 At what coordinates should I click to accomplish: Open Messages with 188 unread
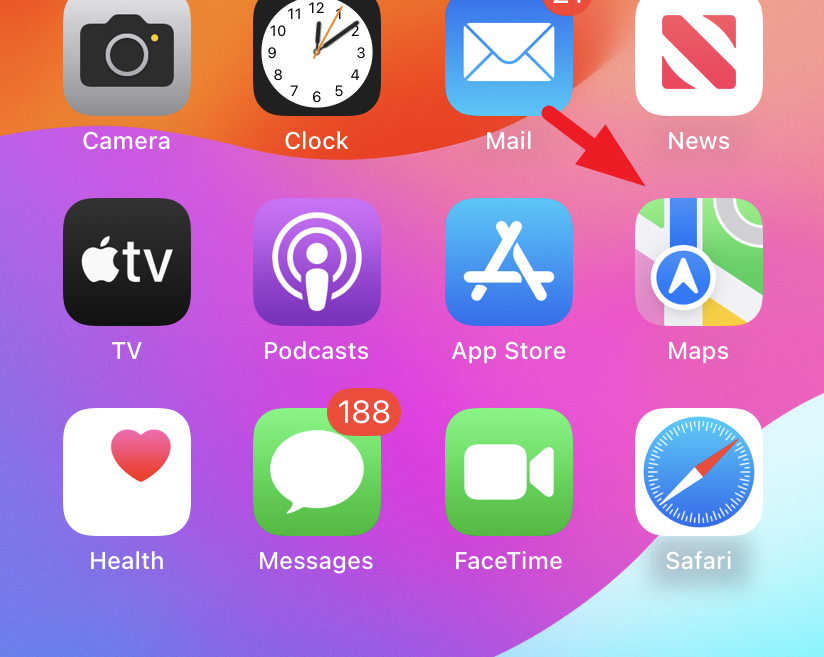[317, 472]
